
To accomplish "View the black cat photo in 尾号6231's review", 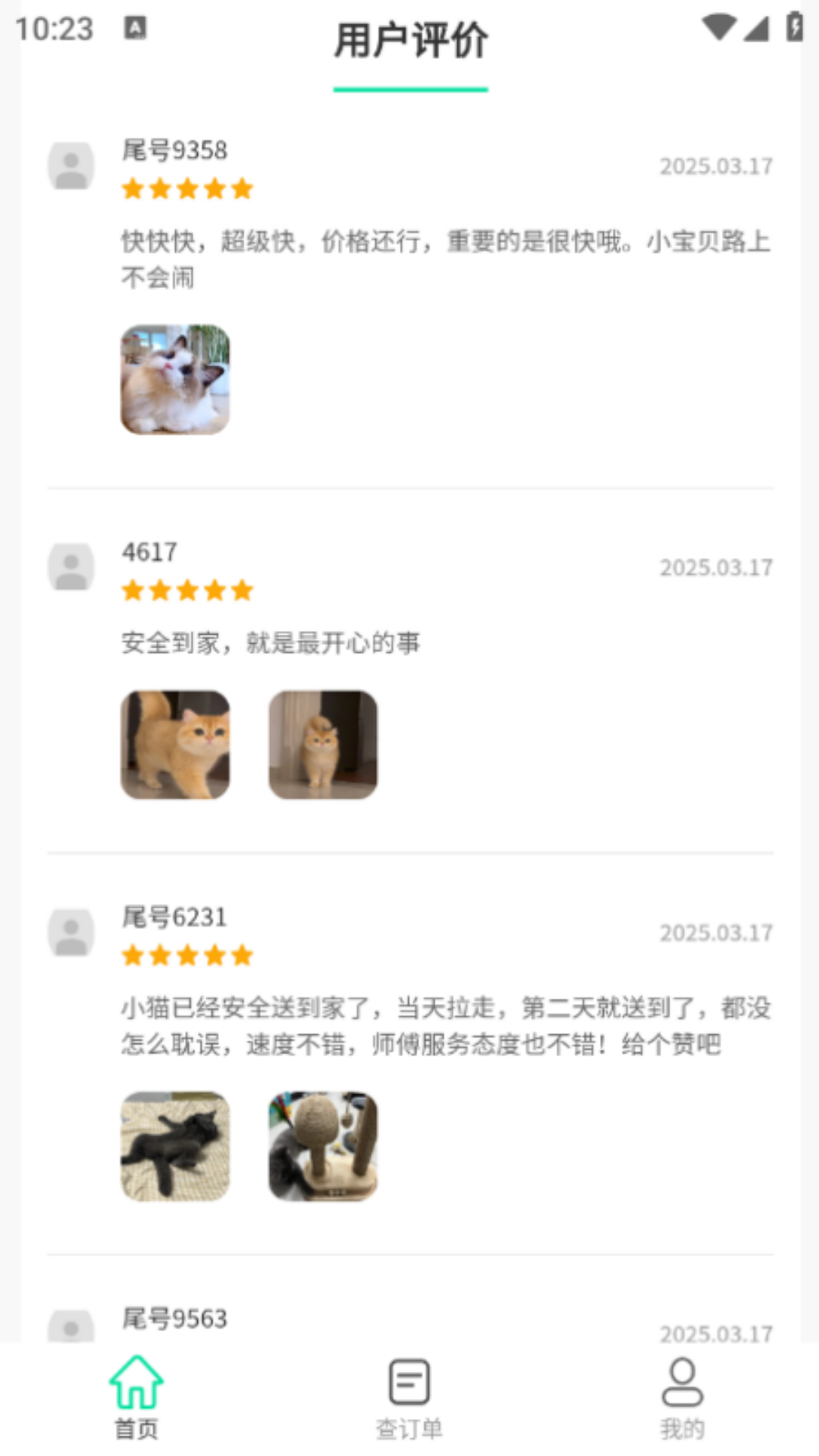I will [175, 1147].
